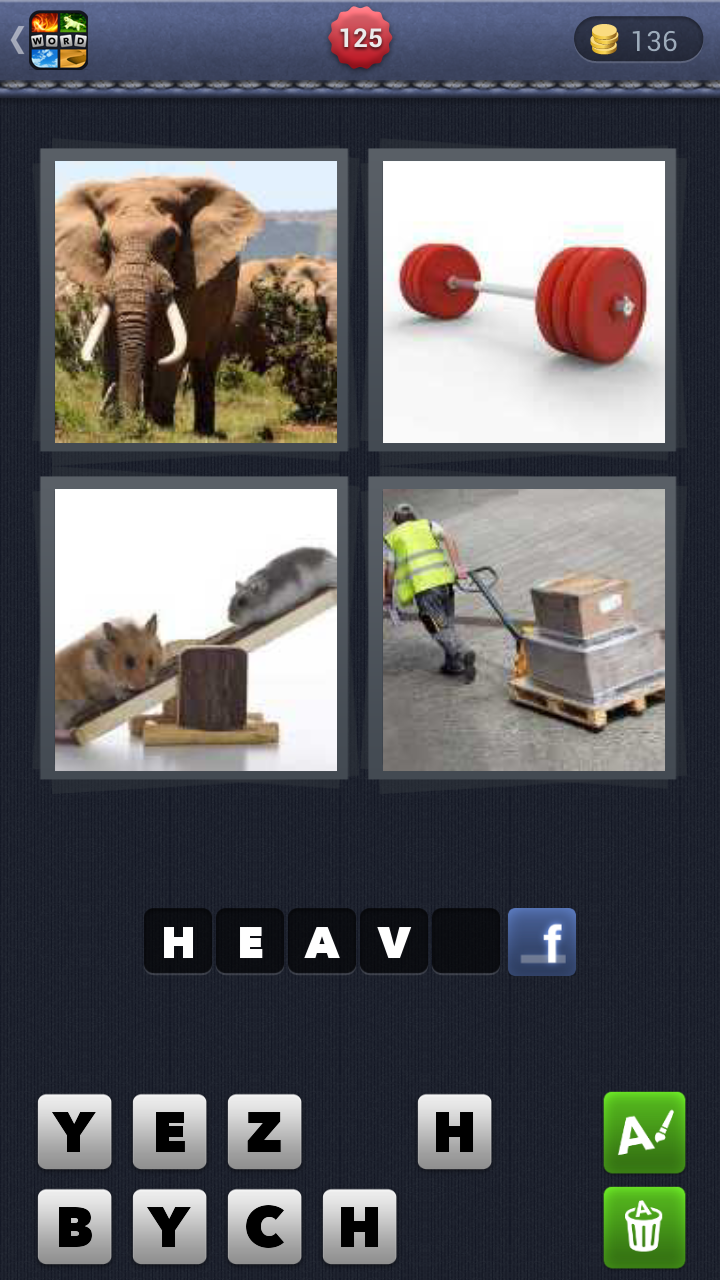
Task: Enlarge the hamsters on seesaw picture
Action: click(196, 629)
